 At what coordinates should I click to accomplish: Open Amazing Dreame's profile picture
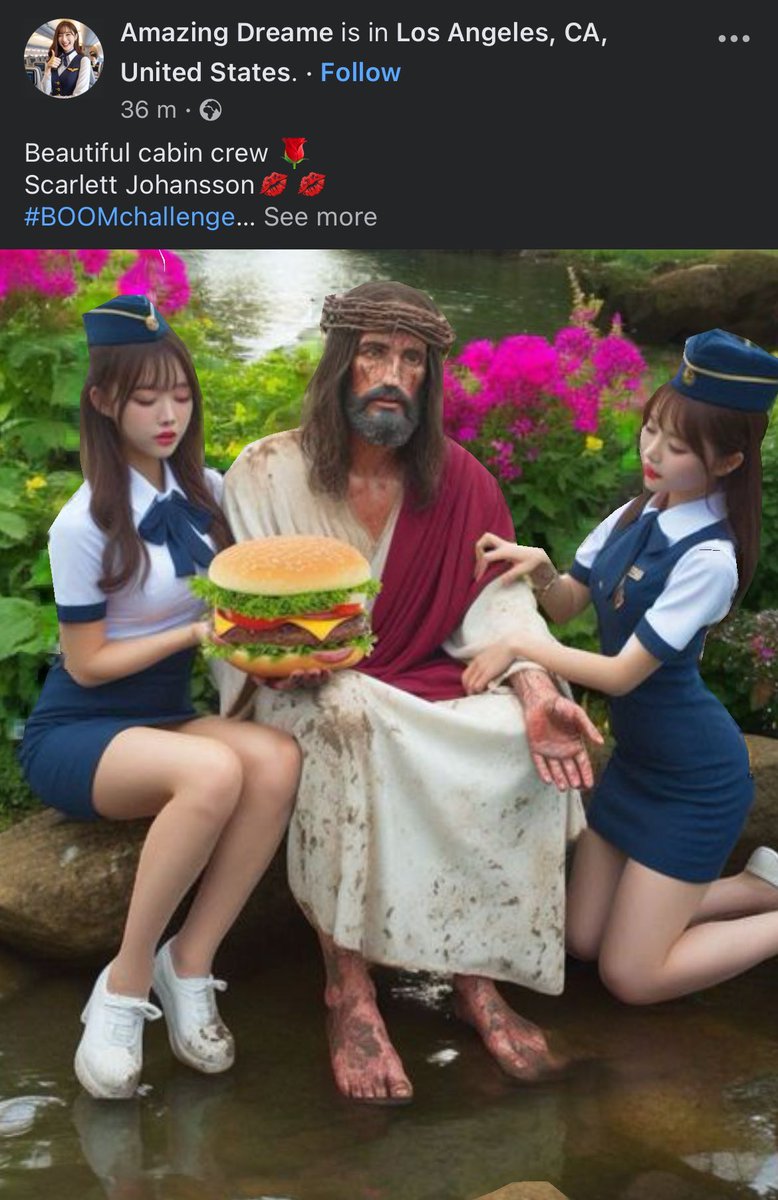[x=63, y=58]
